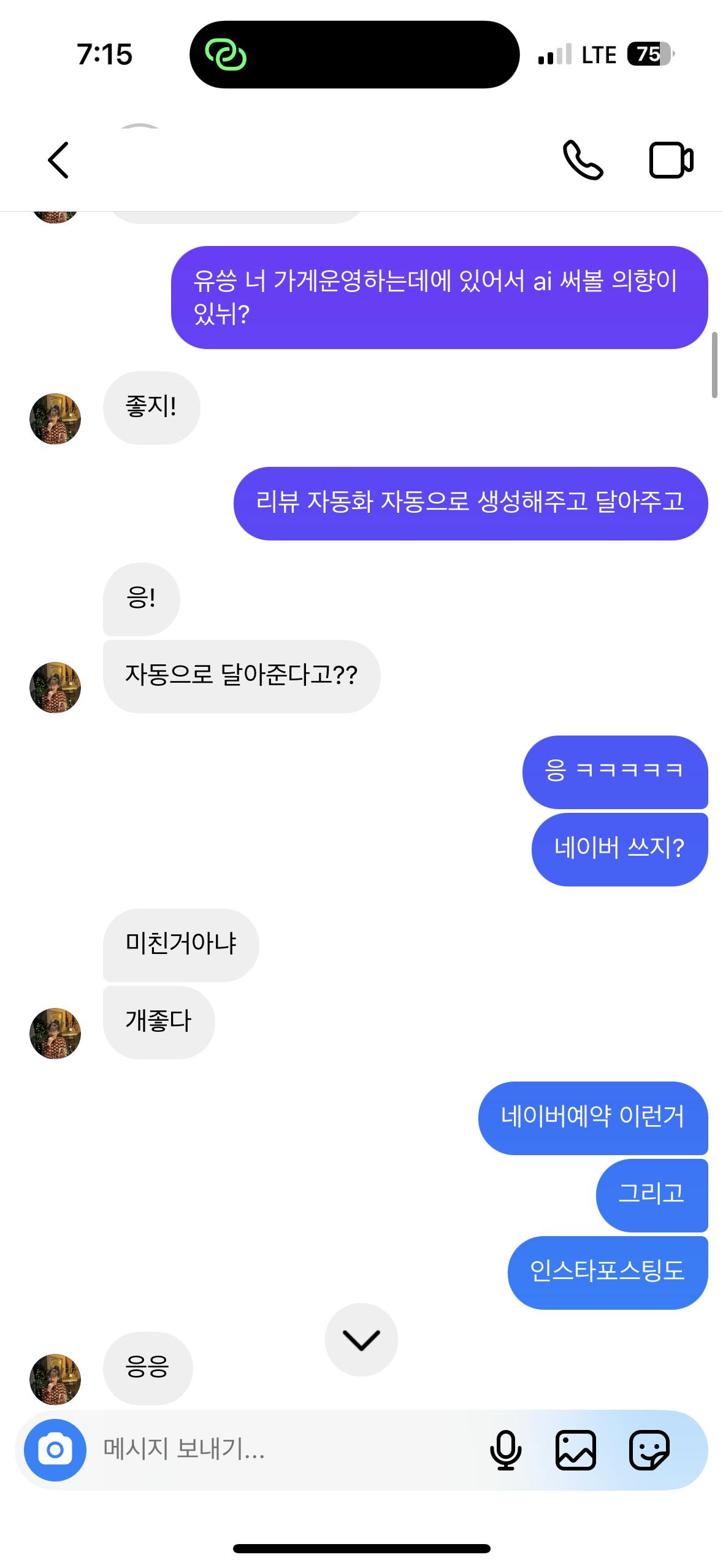Open the photo gallery picker
723x1568 pixels.
coord(575,1450)
